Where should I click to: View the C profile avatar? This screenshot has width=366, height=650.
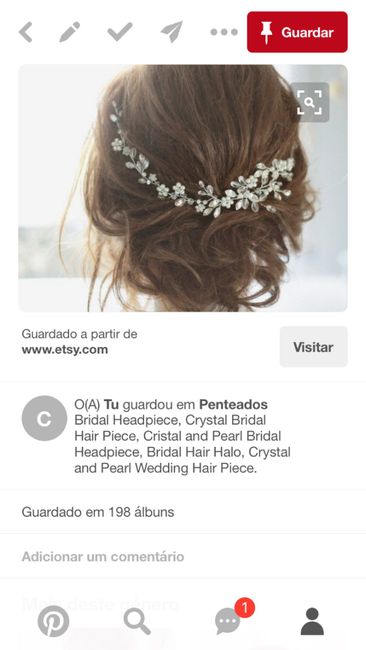pyautogui.click(x=44, y=418)
